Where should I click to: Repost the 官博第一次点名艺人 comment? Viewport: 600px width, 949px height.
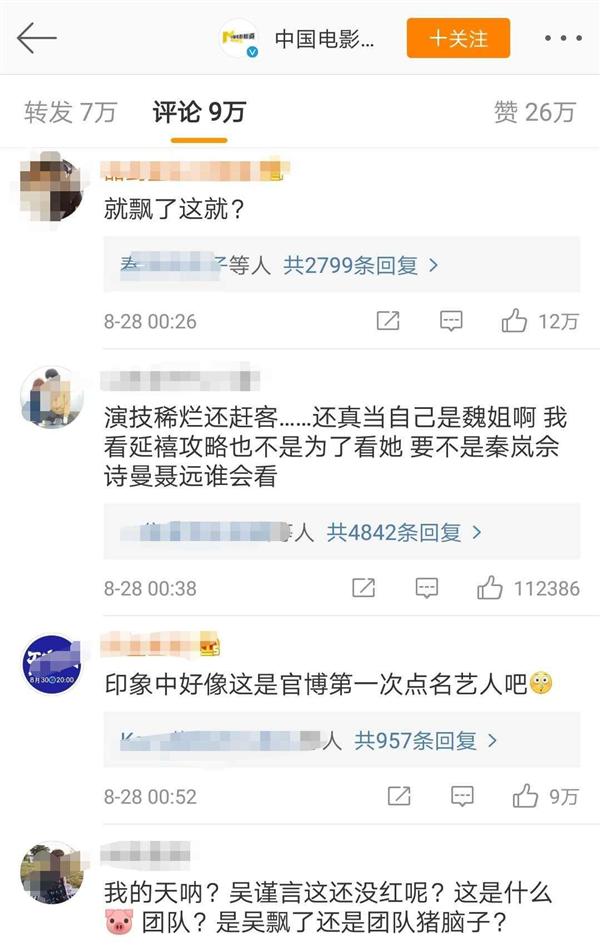[398, 796]
